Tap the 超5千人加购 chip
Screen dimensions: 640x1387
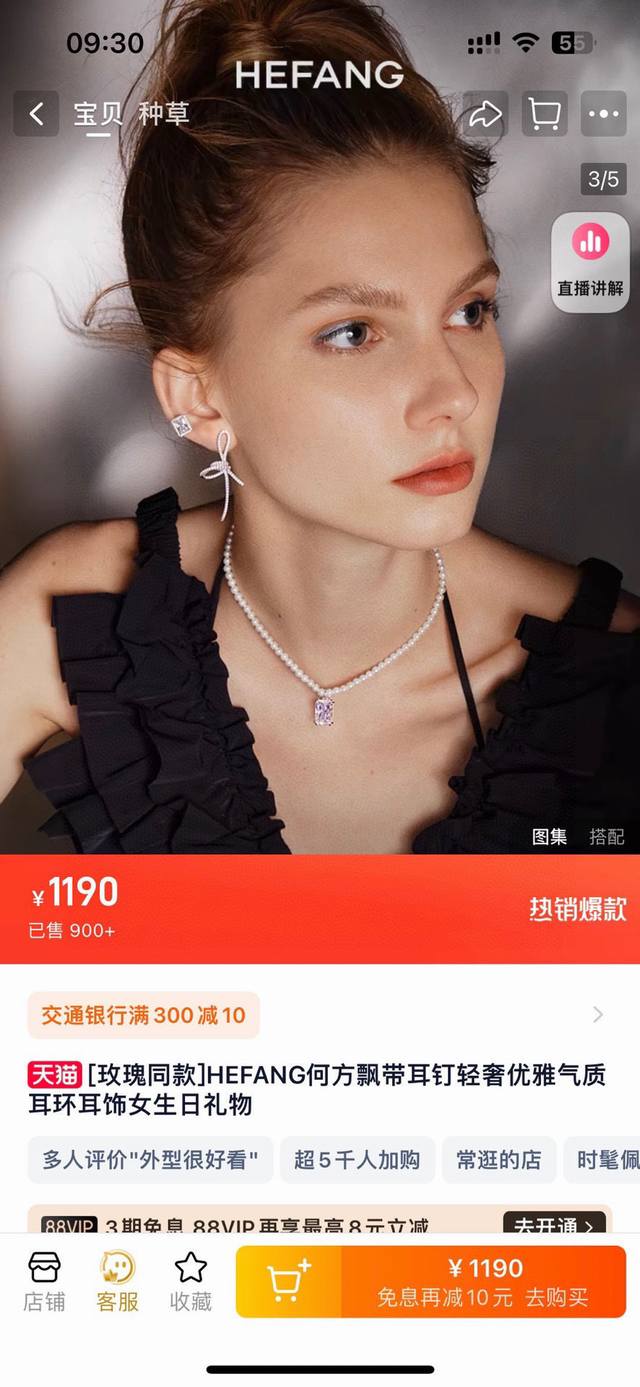357,1160
